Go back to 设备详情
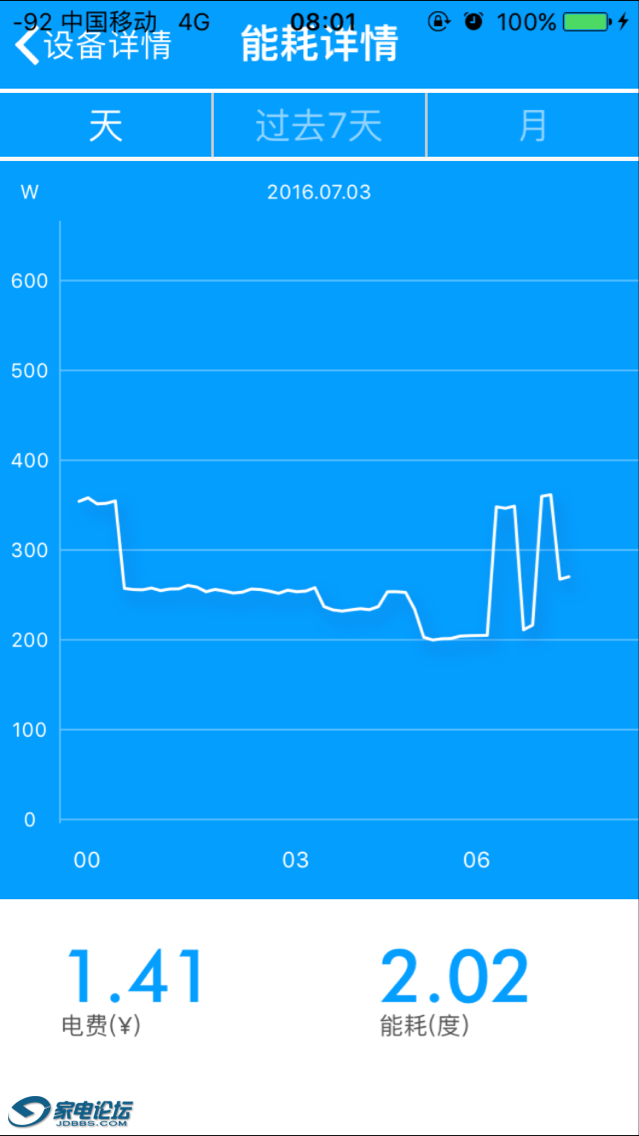The width and height of the screenshot is (639, 1136). [x=93, y=46]
